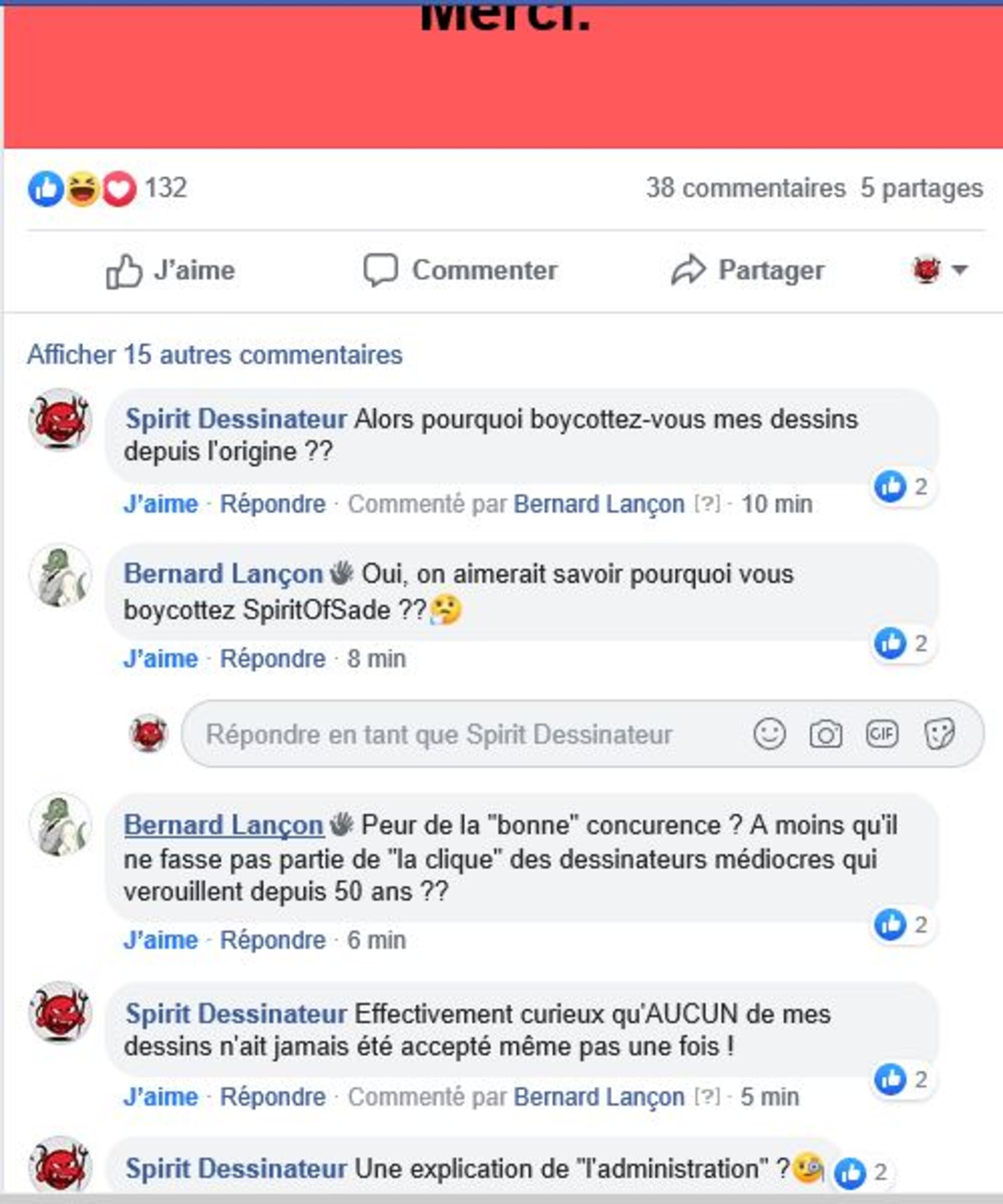View the 5 partages list
Screen dimensions: 1003x1204
pos(921,188)
